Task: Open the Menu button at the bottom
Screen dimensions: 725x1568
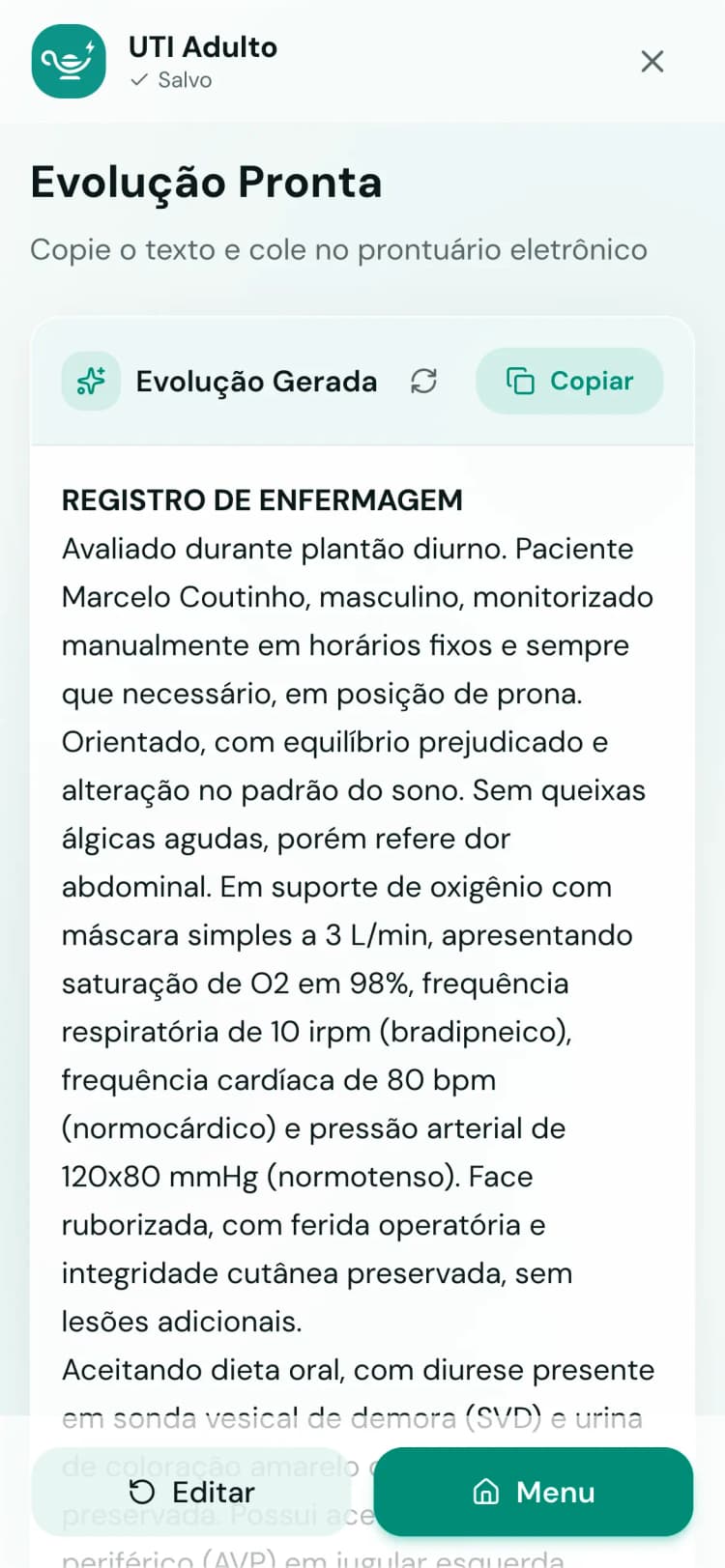Action: [x=533, y=1492]
